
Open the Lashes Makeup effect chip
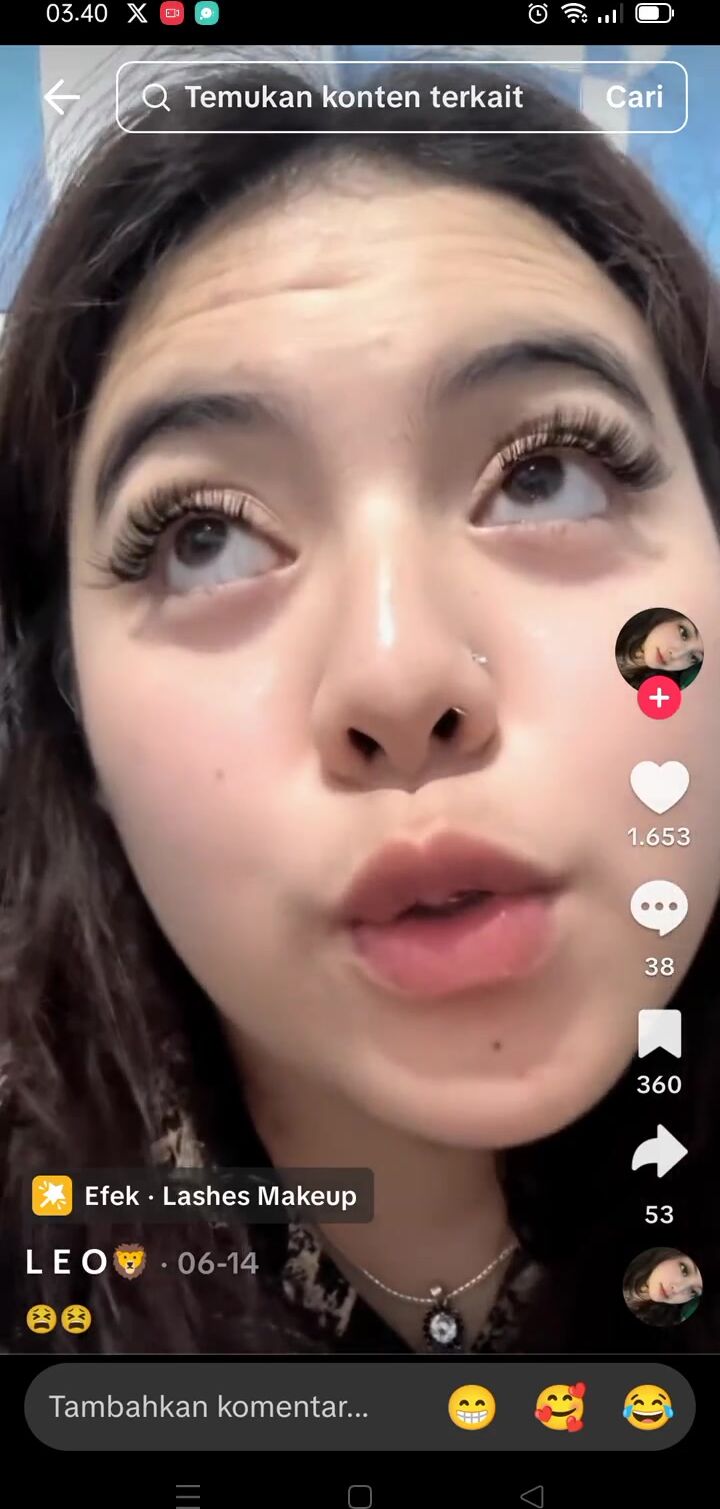click(x=202, y=1195)
